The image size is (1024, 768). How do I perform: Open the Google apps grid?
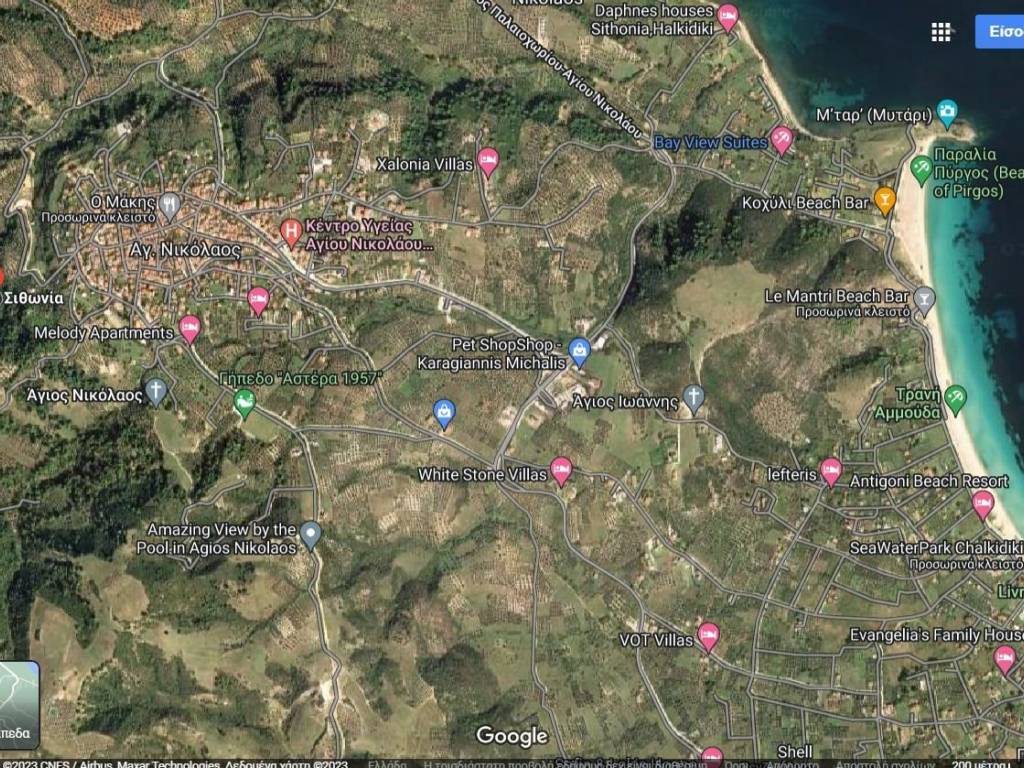pos(941,31)
